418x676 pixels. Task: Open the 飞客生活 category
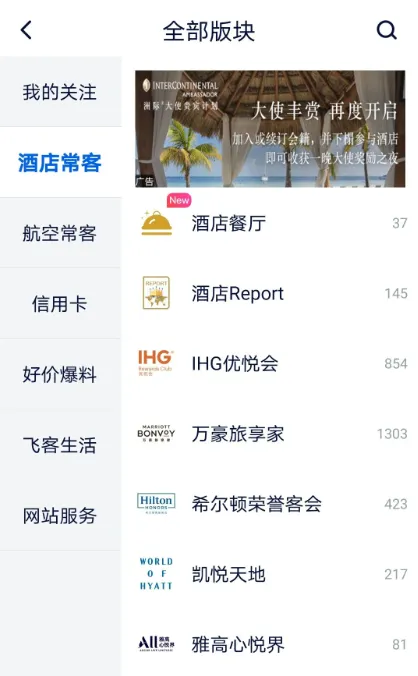[60, 444]
